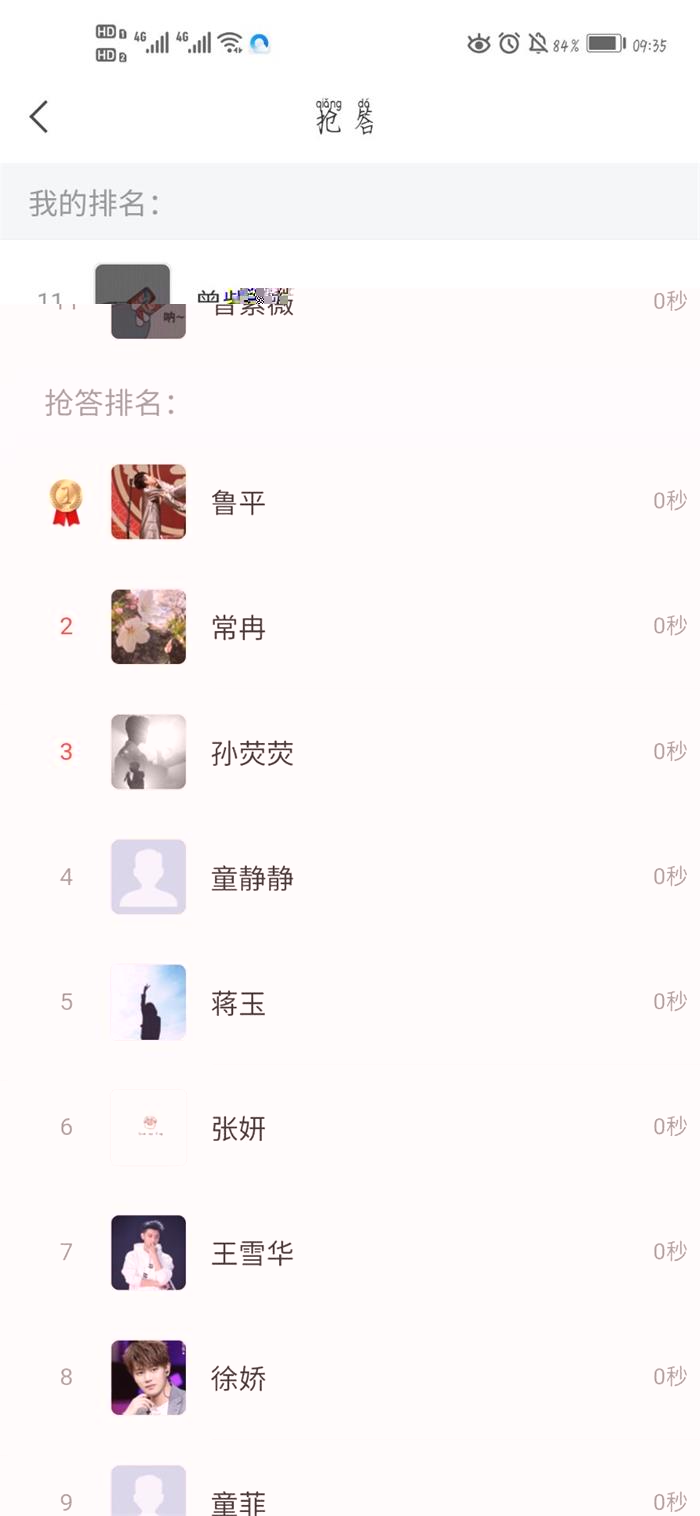The image size is (700, 1516).
Task: Open 徐娇's ranking entry
Action: tap(350, 1377)
